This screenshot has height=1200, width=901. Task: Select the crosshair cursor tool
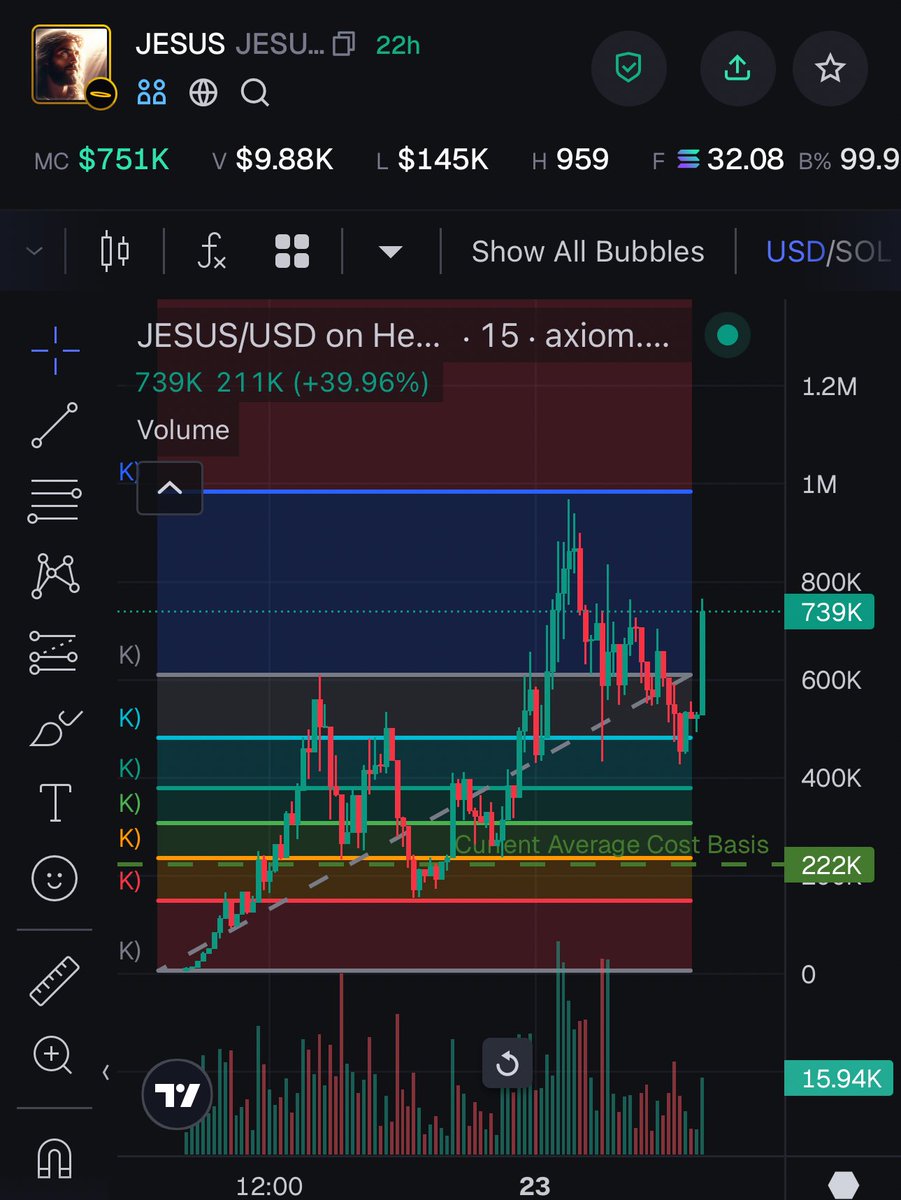(x=55, y=350)
